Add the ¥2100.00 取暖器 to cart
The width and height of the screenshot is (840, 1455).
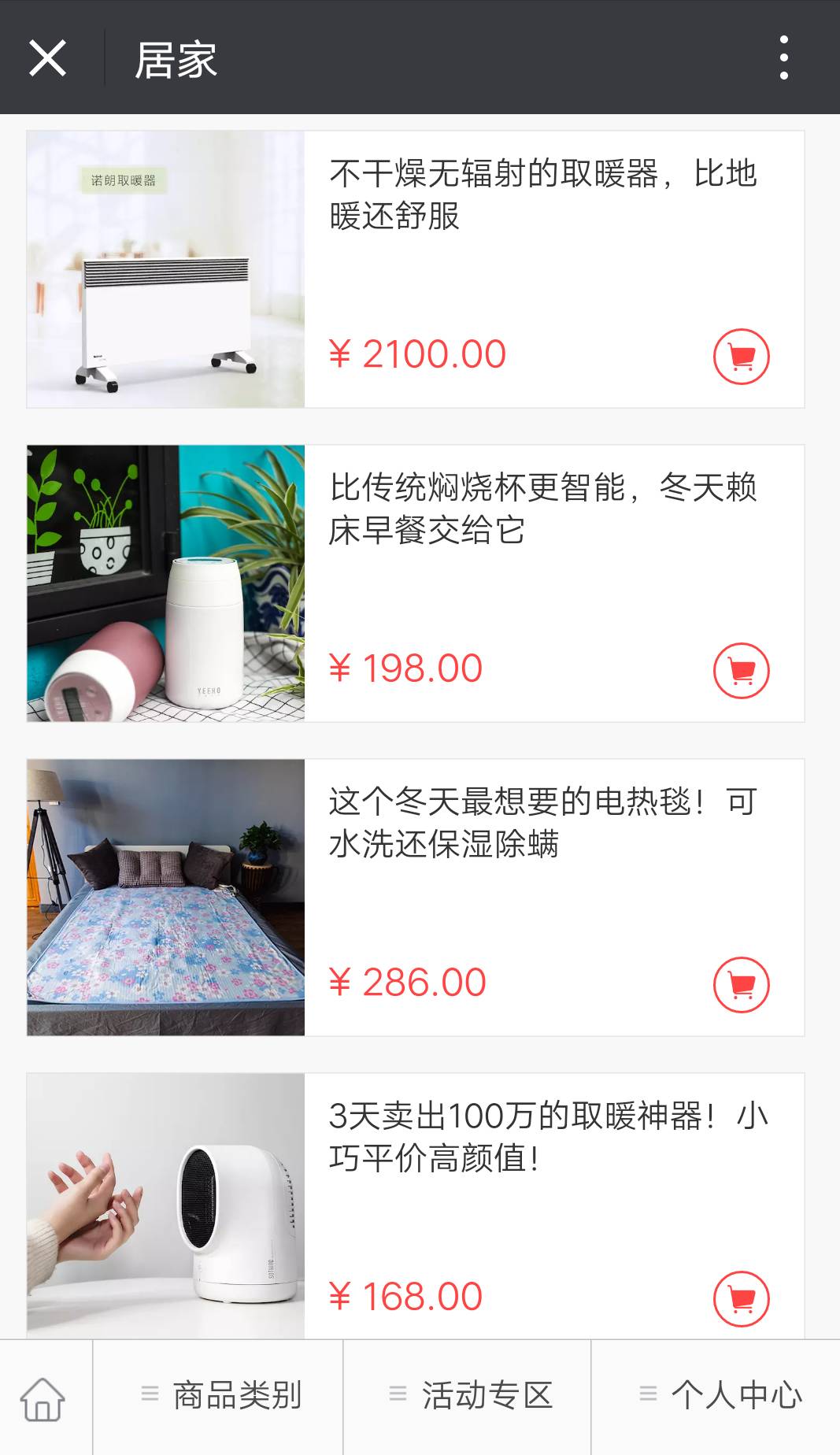coord(741,357)
